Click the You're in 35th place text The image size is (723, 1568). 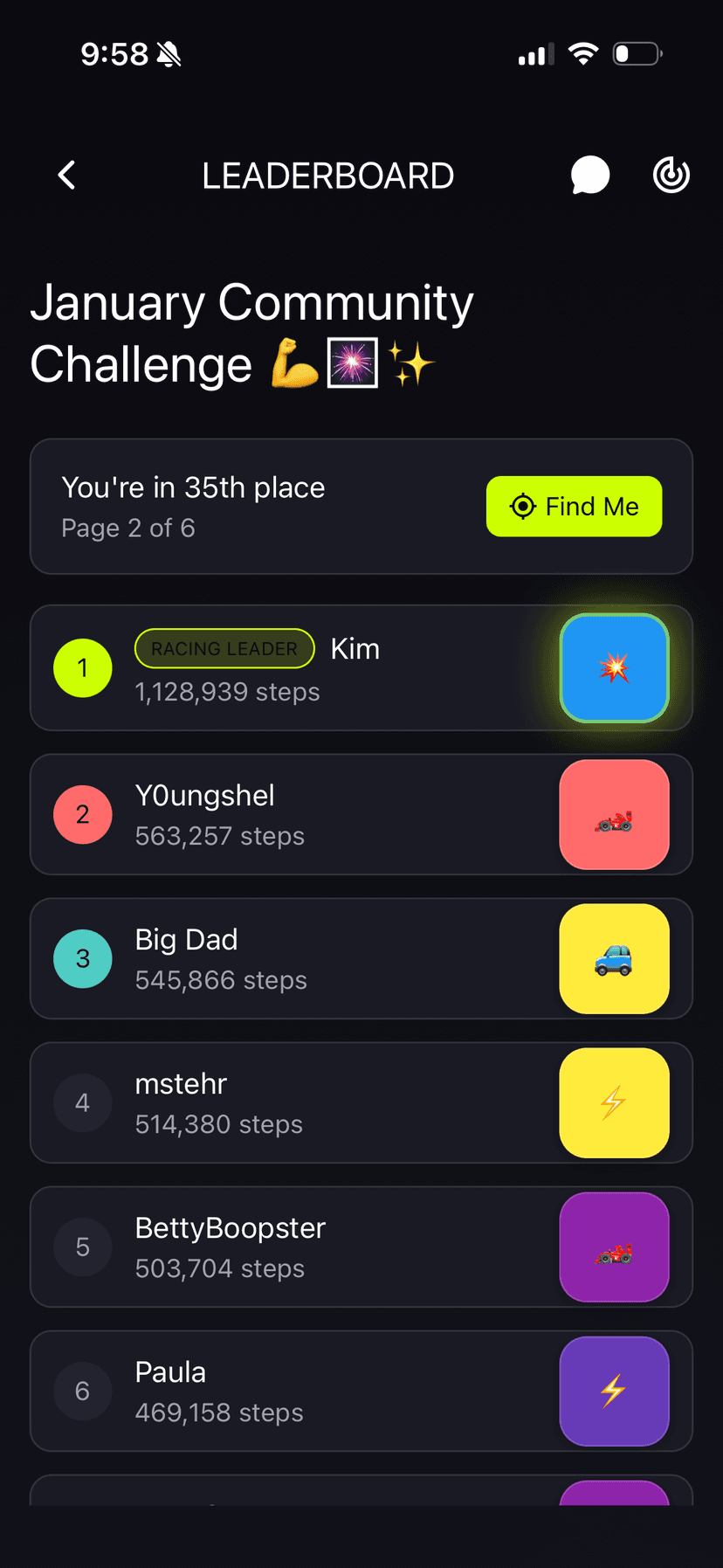(x=192, y=487)
